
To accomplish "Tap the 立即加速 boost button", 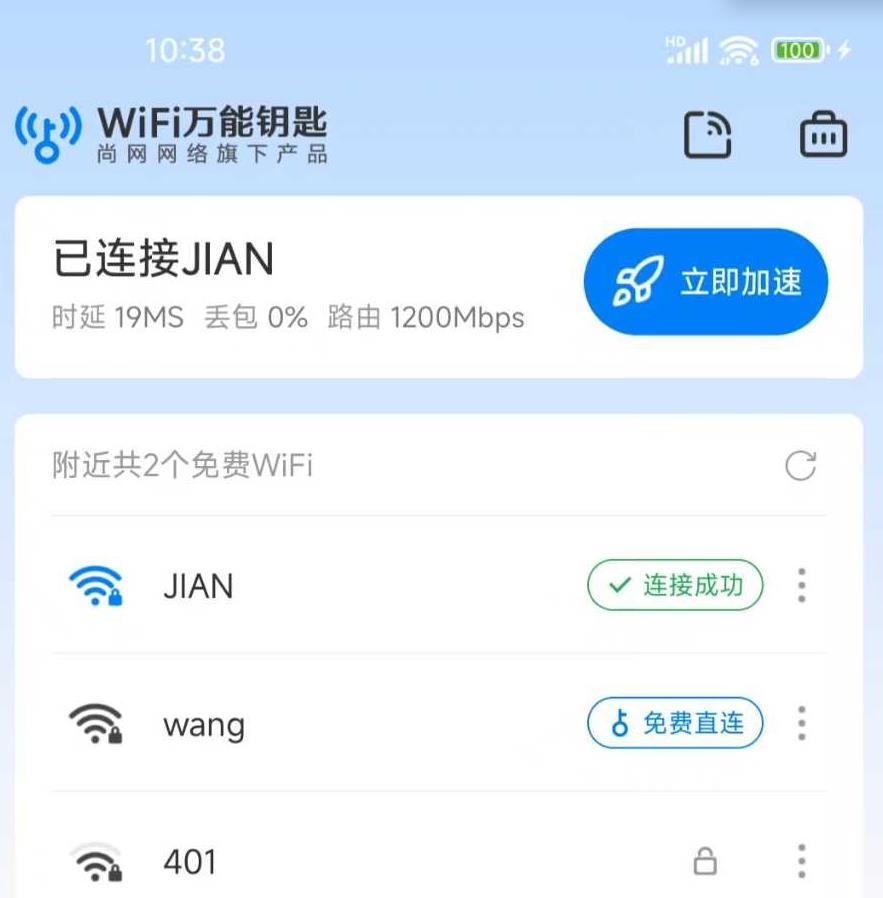I will pyautogui.click(x=706, y=282).
